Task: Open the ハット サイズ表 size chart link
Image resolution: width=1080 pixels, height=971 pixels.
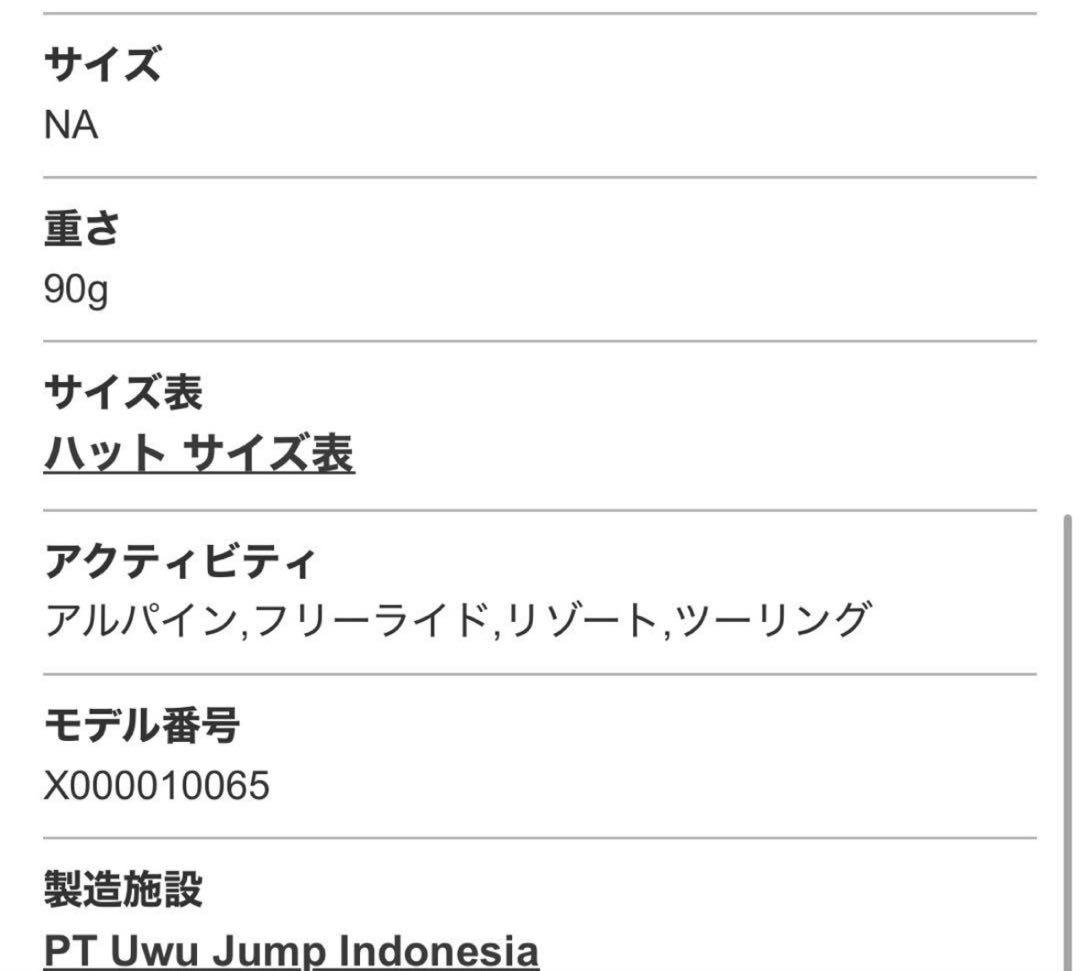Action: pos(199,456)
